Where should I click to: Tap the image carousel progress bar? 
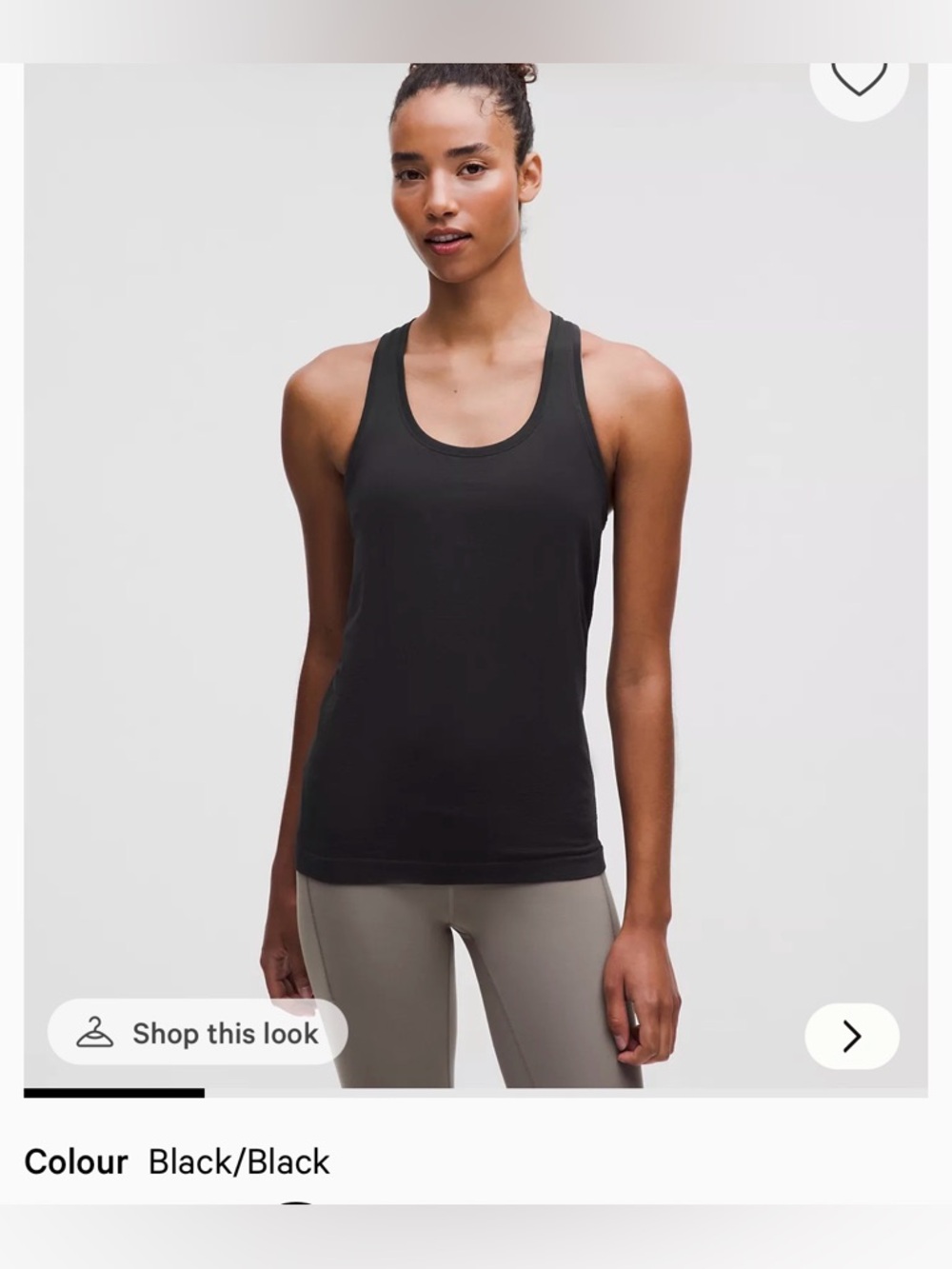[x=116, y=1093]
